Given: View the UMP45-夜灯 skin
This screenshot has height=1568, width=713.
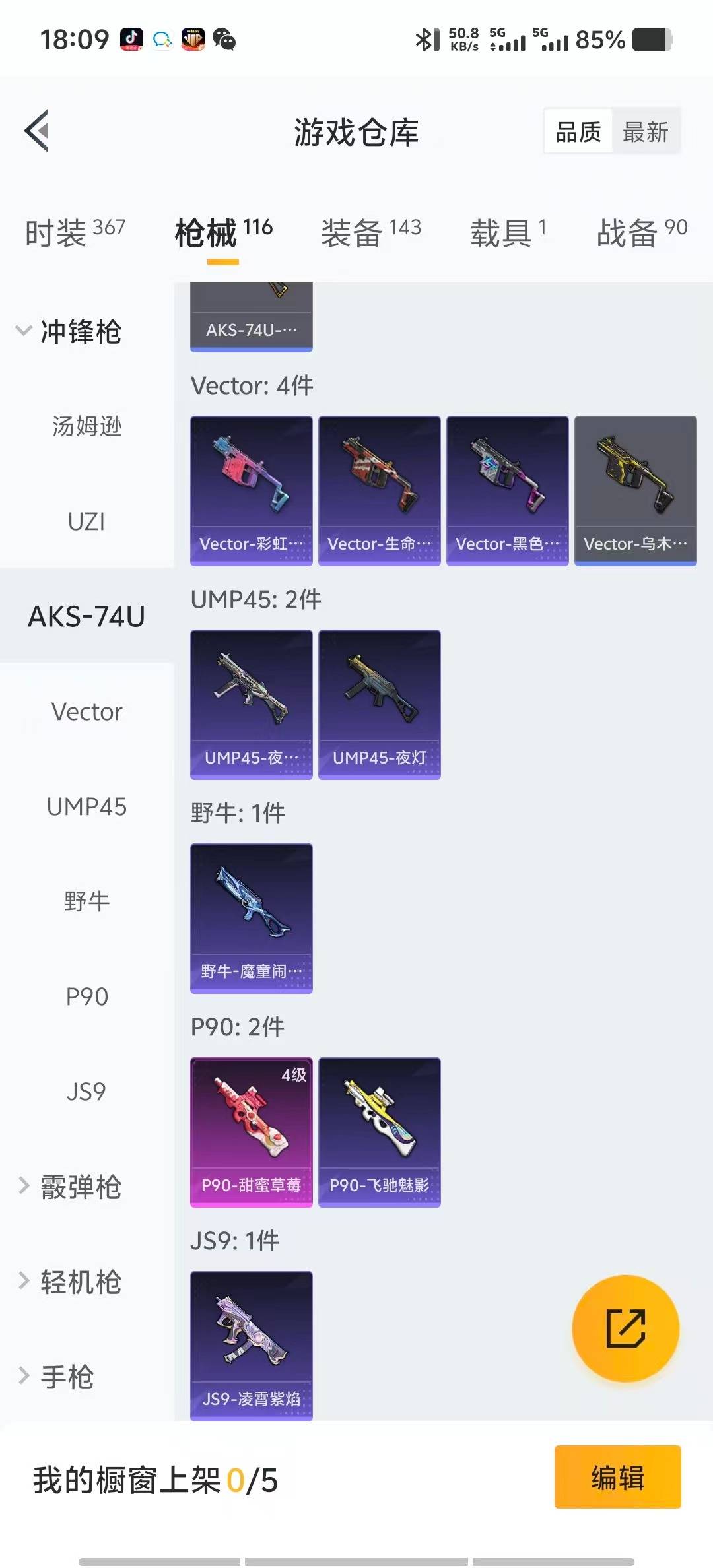Looking at the screenshot, I should [379, 703].
